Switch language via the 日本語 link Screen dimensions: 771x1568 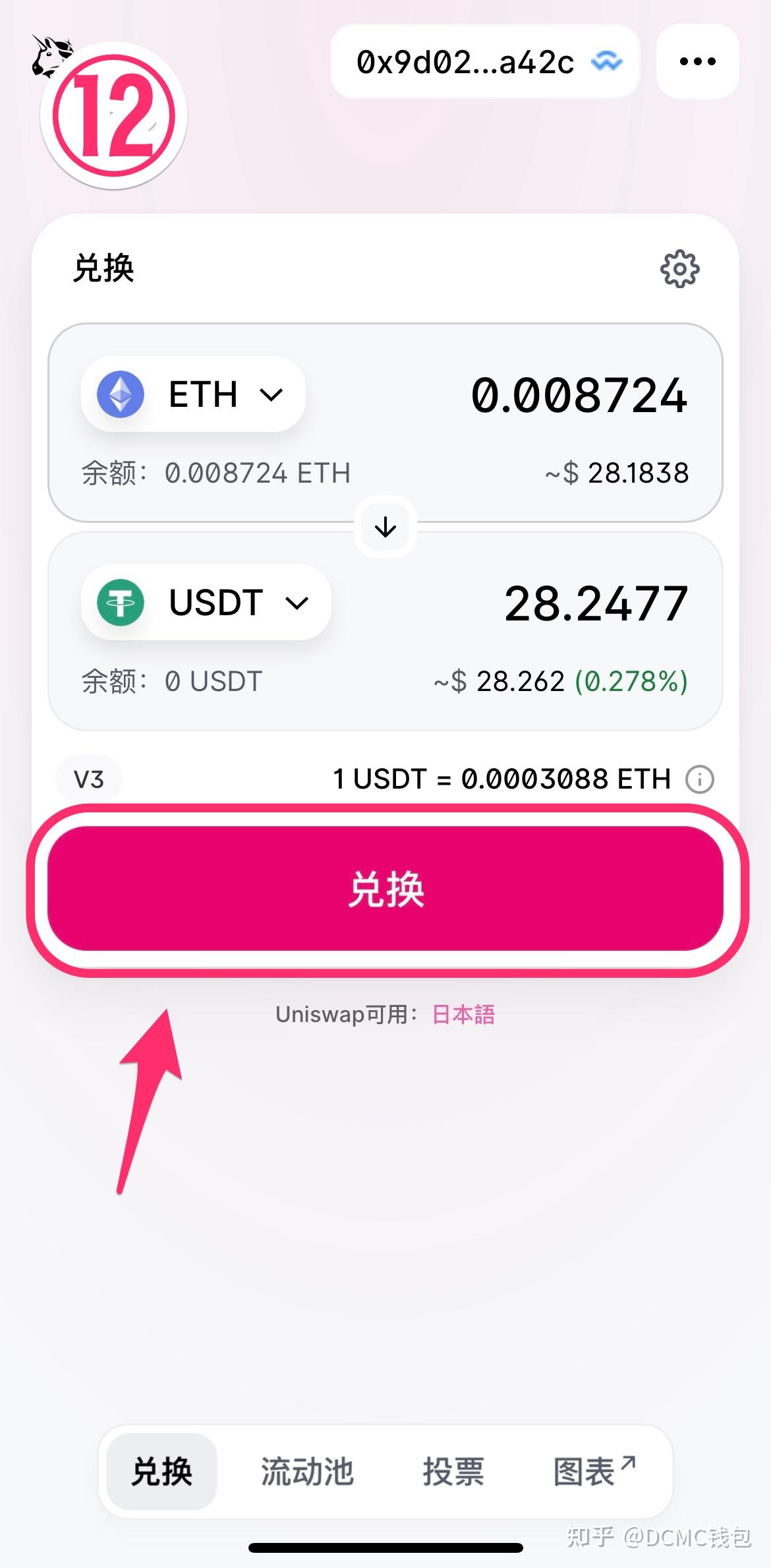463,1014
